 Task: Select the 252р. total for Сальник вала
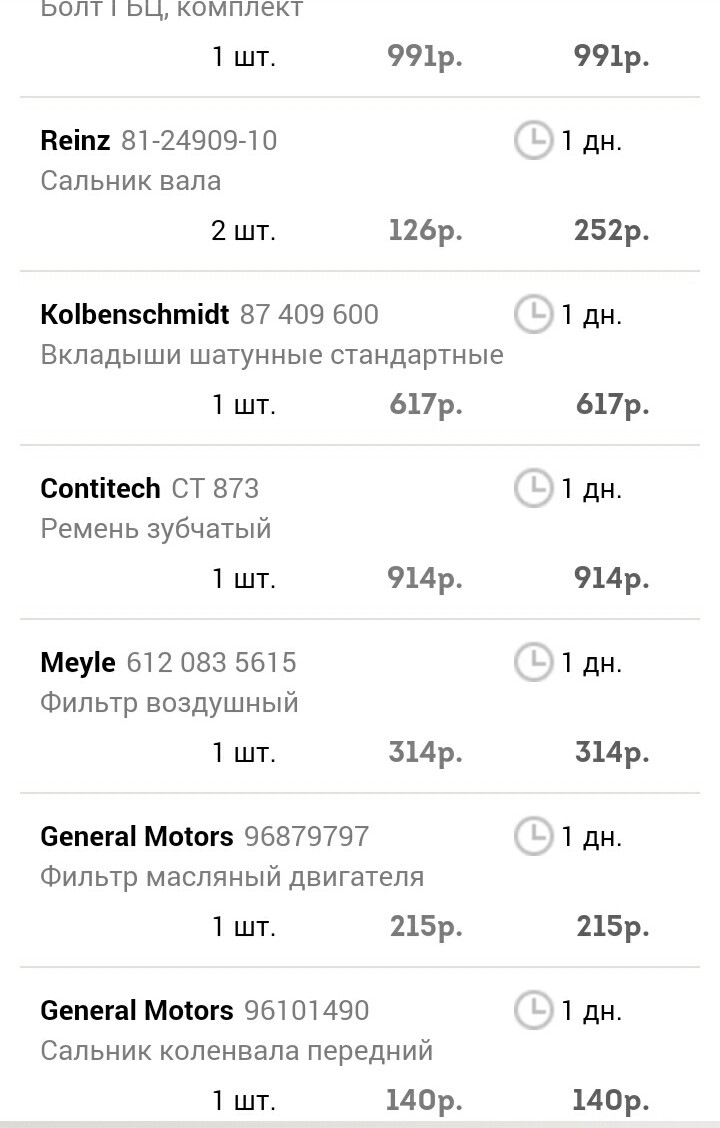point(613,230)
